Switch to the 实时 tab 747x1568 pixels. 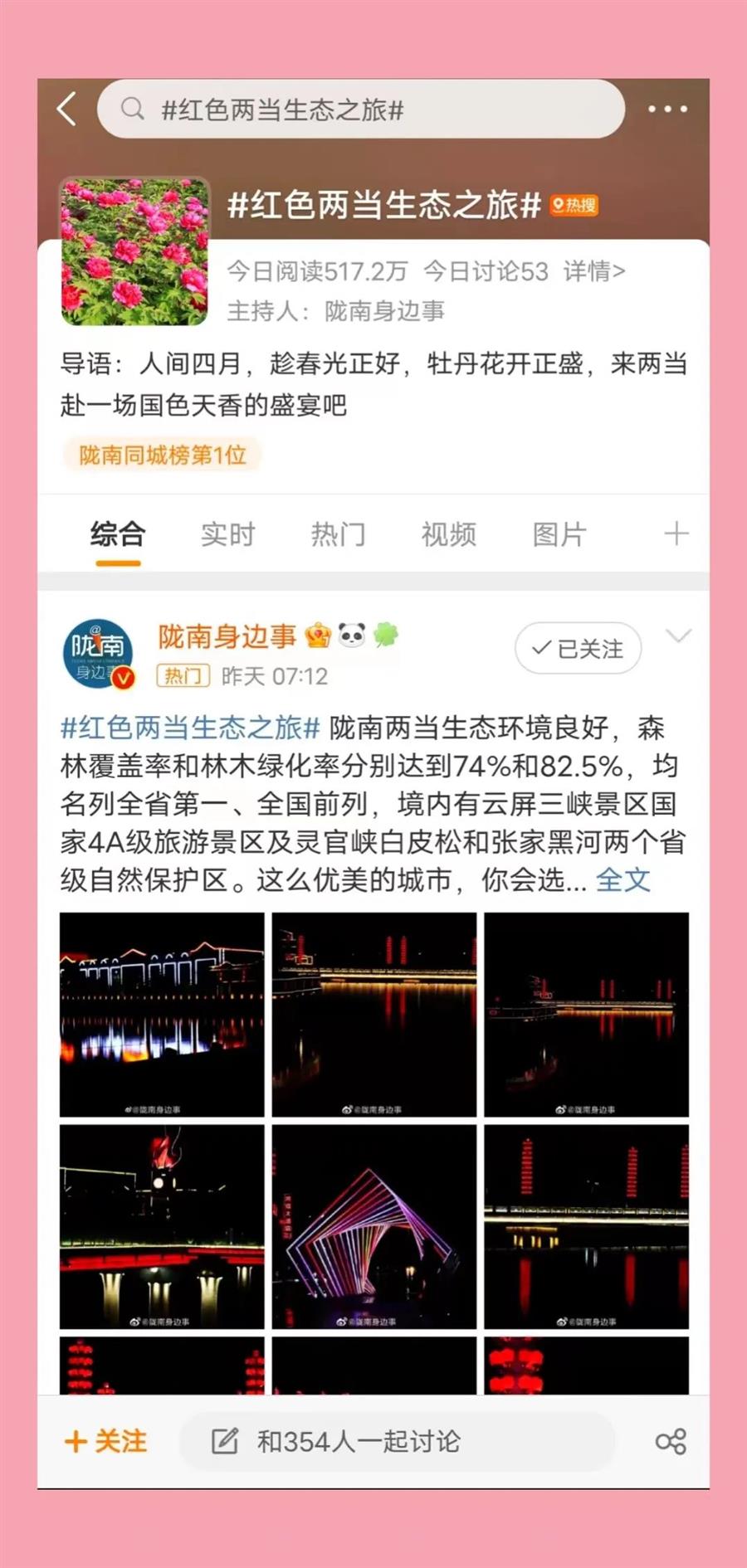pyautogui.click(x=227, y=533)
